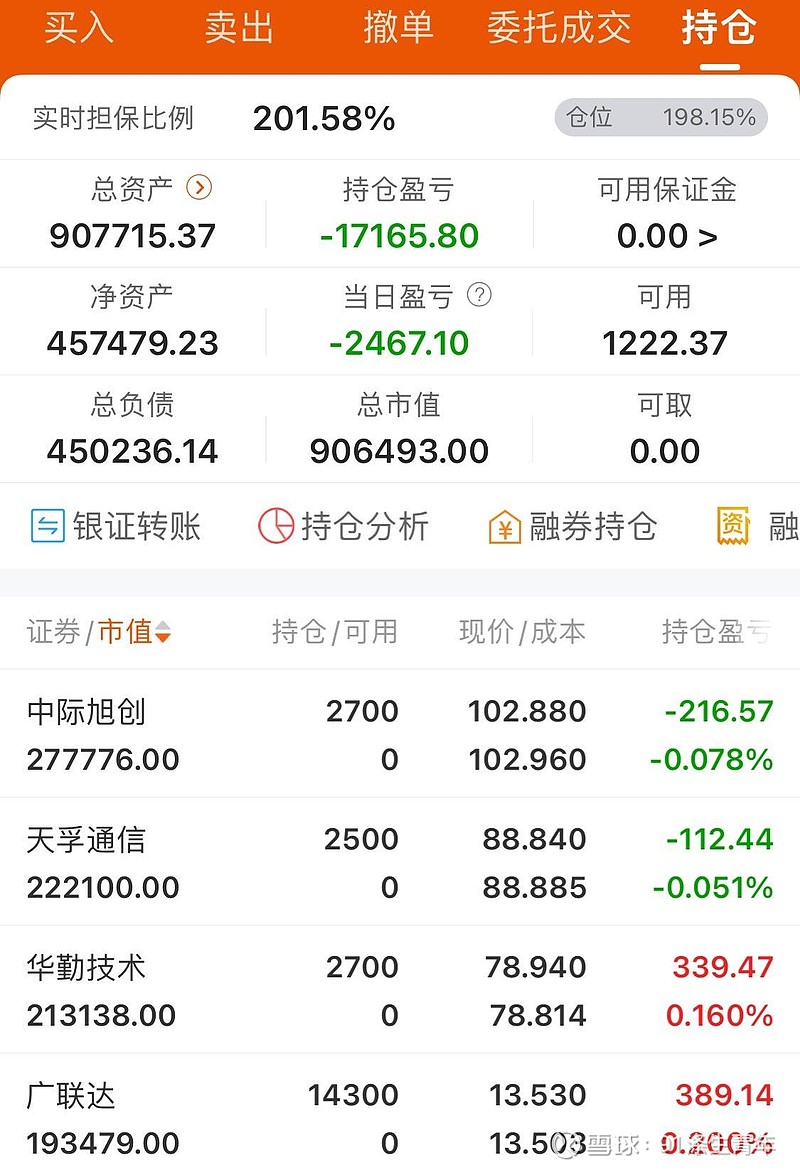The image size is (800, 1170).
Task: Open the 撤单 tab
Action: coord(397,30)
